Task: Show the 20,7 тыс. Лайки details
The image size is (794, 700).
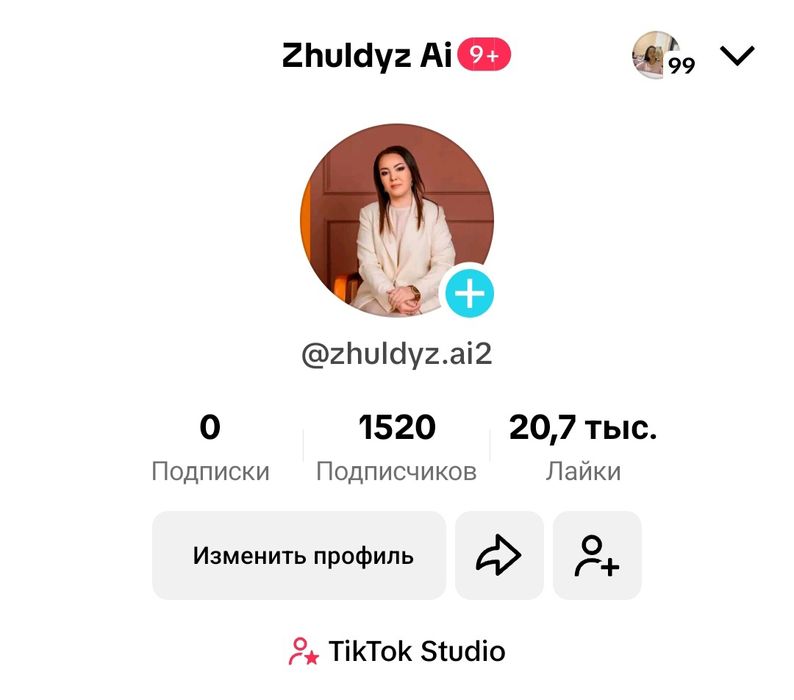Action: tap(583, 449)
